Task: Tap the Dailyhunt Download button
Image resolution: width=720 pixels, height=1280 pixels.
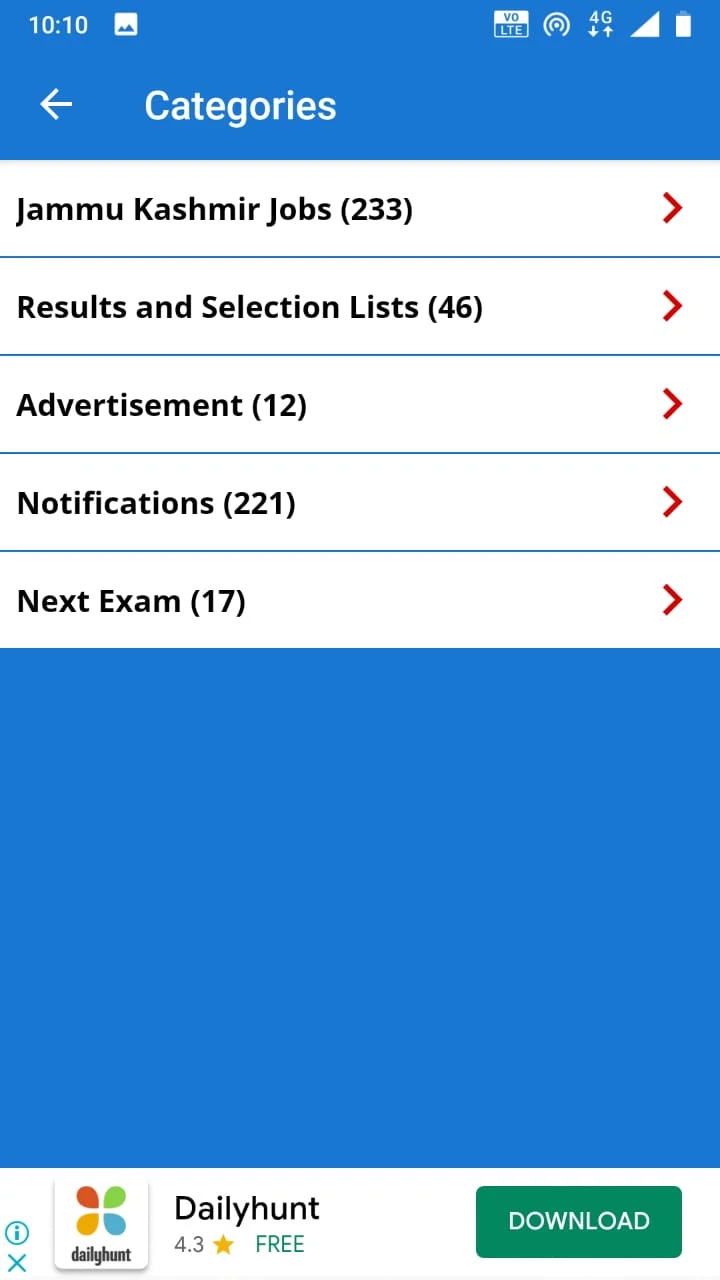Action: click(579, 1221)
